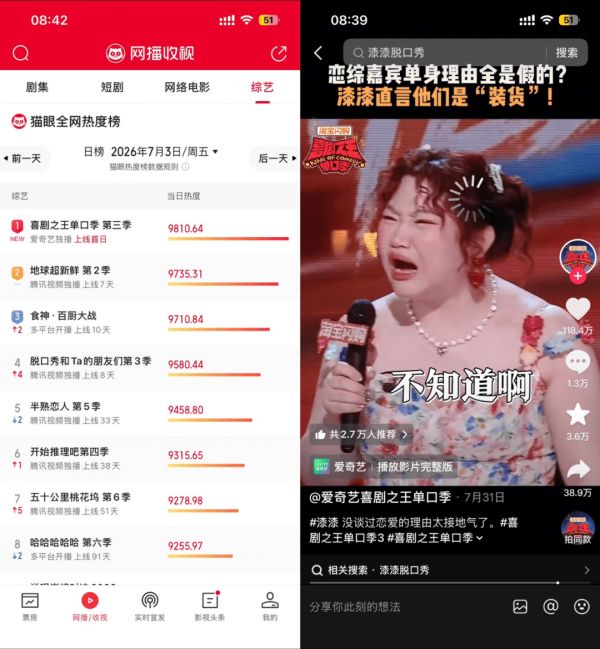Share the 网播收视 ranking page
600x649 pixels.
278,53
